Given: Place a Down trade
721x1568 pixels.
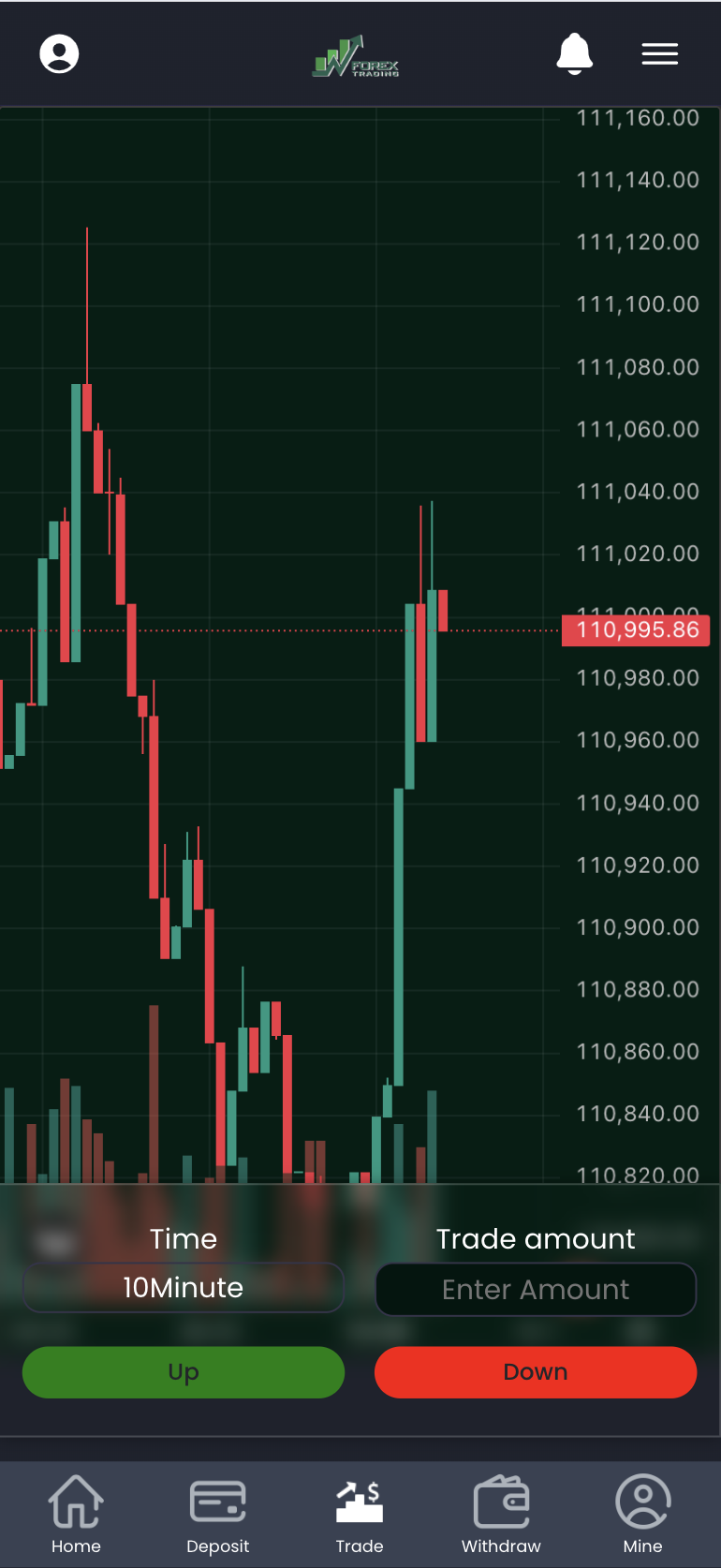Looking at the screenshot, I should pyautogui.click(x=536, y=1371).
